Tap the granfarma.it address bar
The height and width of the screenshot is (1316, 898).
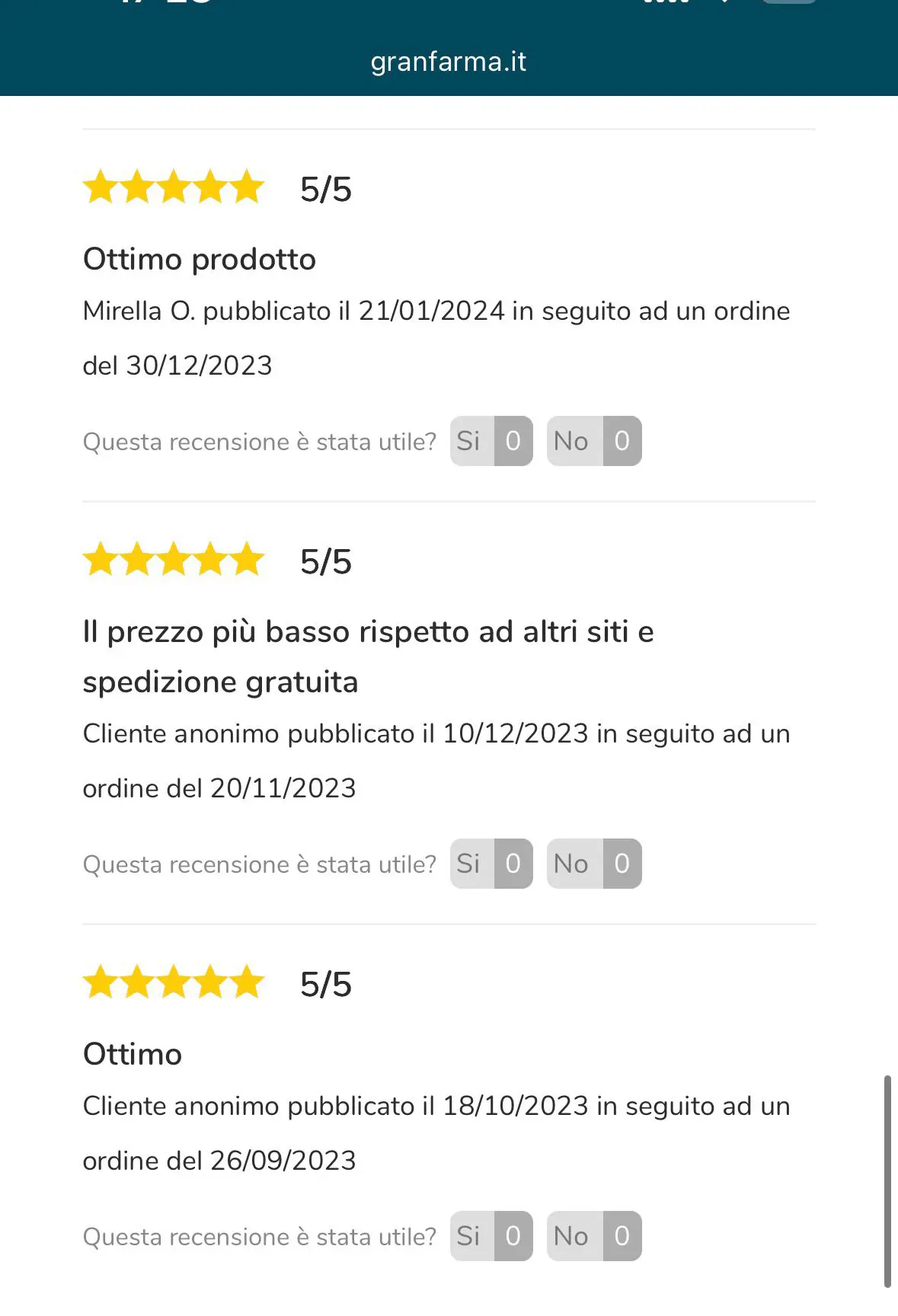click(449, 62)
